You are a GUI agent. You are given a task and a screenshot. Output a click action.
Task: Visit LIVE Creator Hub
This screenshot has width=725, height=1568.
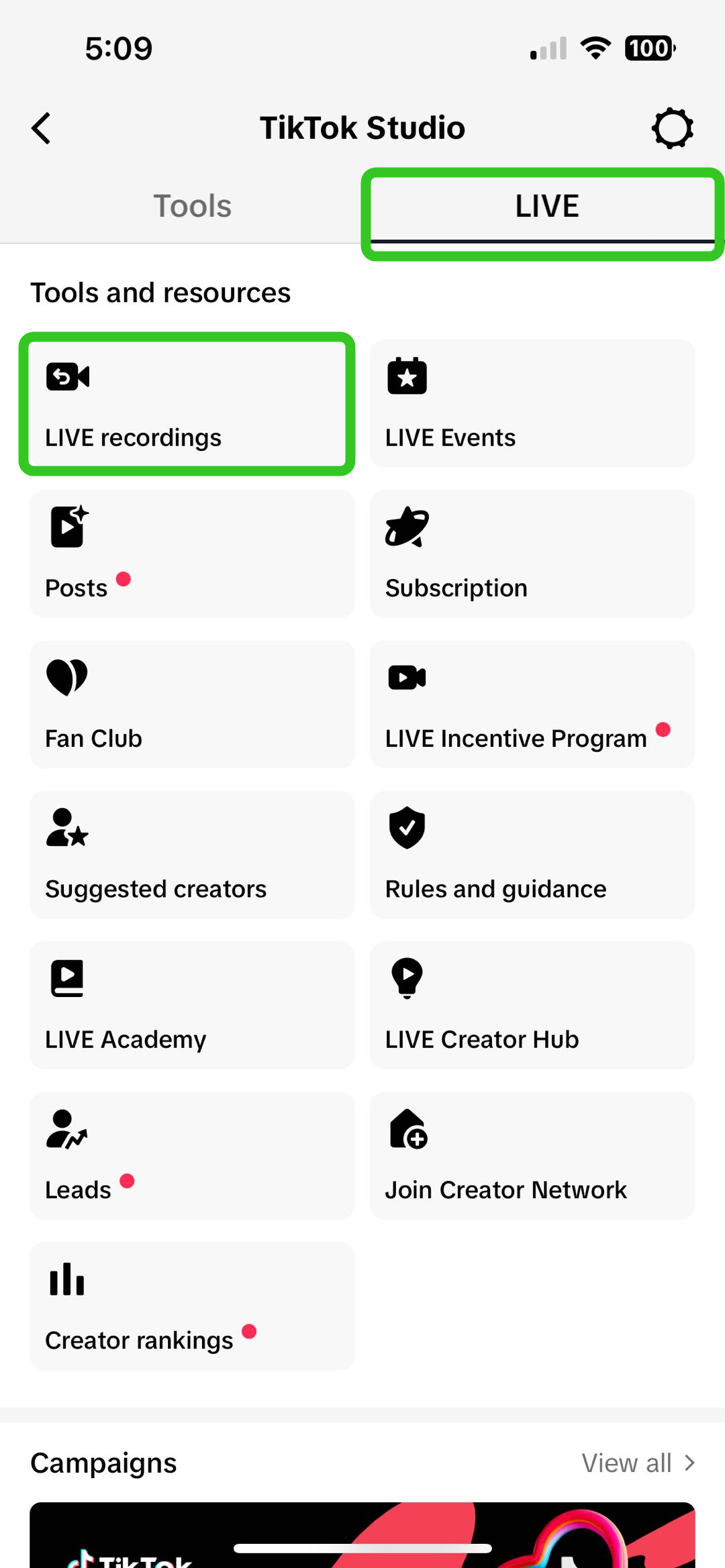[532, 1005]
